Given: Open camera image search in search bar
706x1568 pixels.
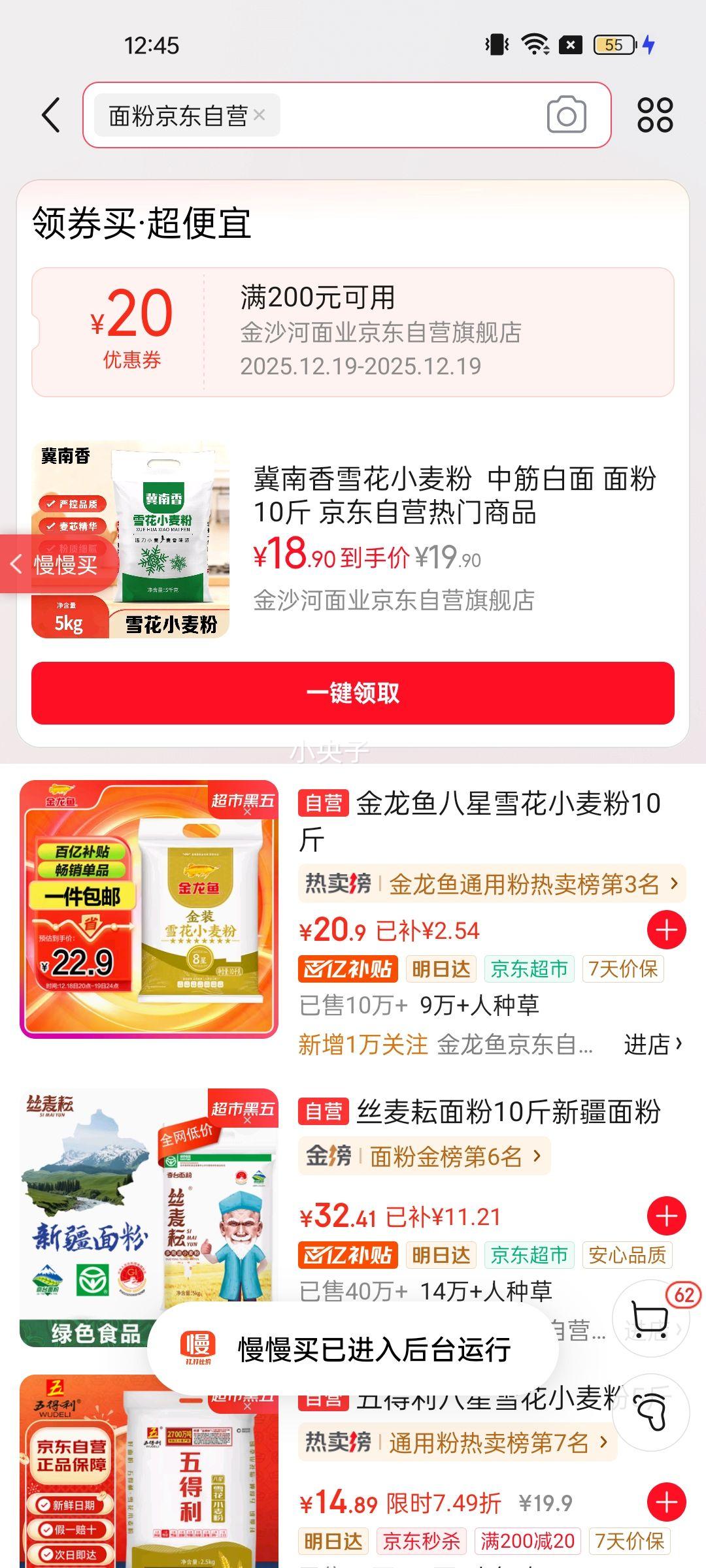Looking at the screenshot, I should tap(566, 116).
